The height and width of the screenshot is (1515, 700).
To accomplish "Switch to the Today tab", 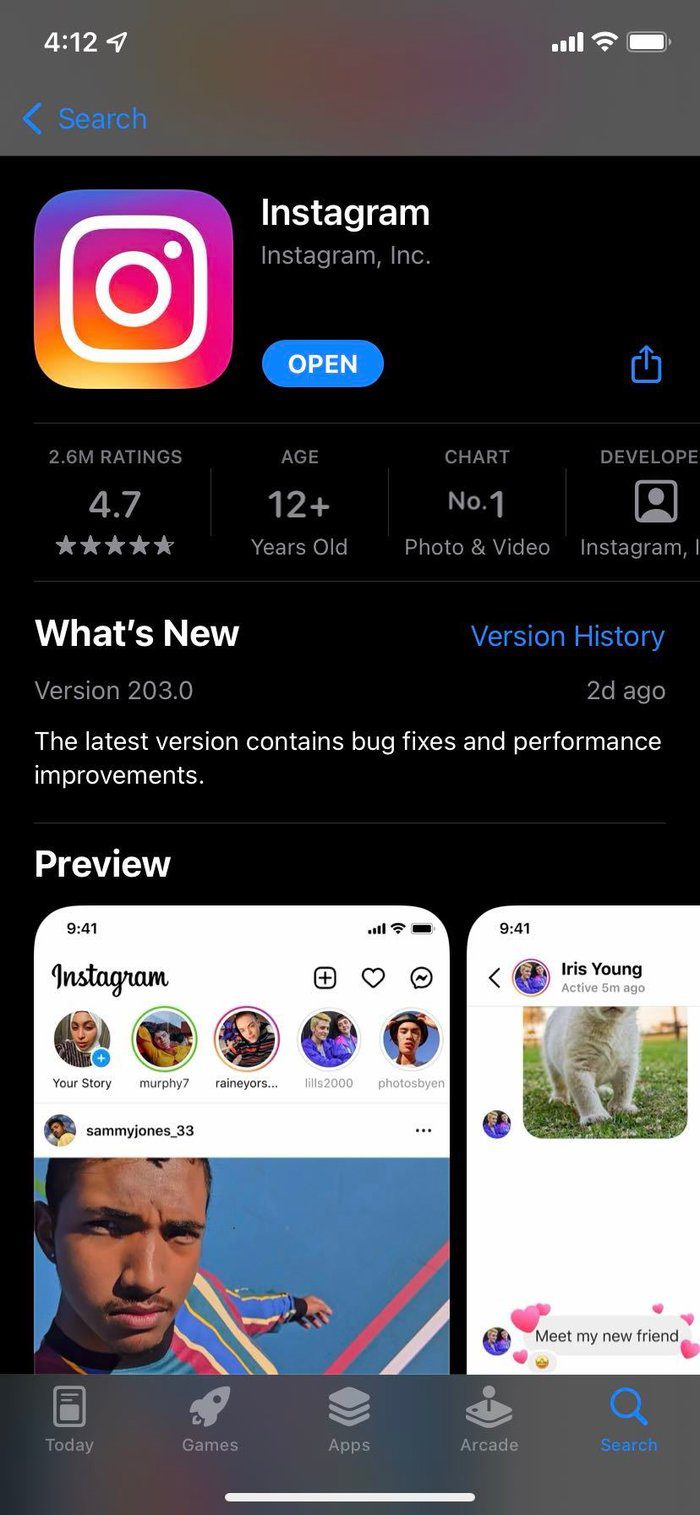I will pos(69,1420).
